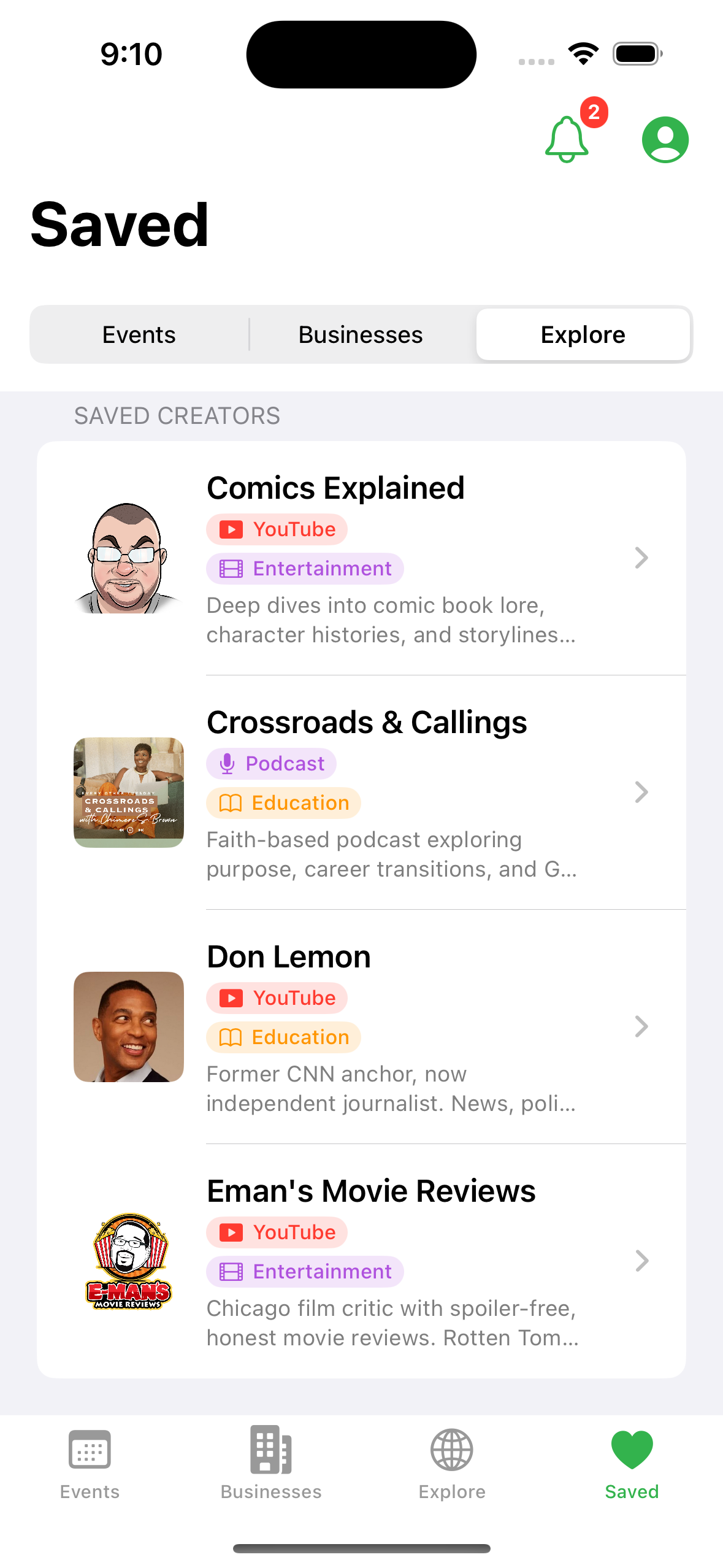Open the user profile icon

pyautogui.click(x=665, y=139)
